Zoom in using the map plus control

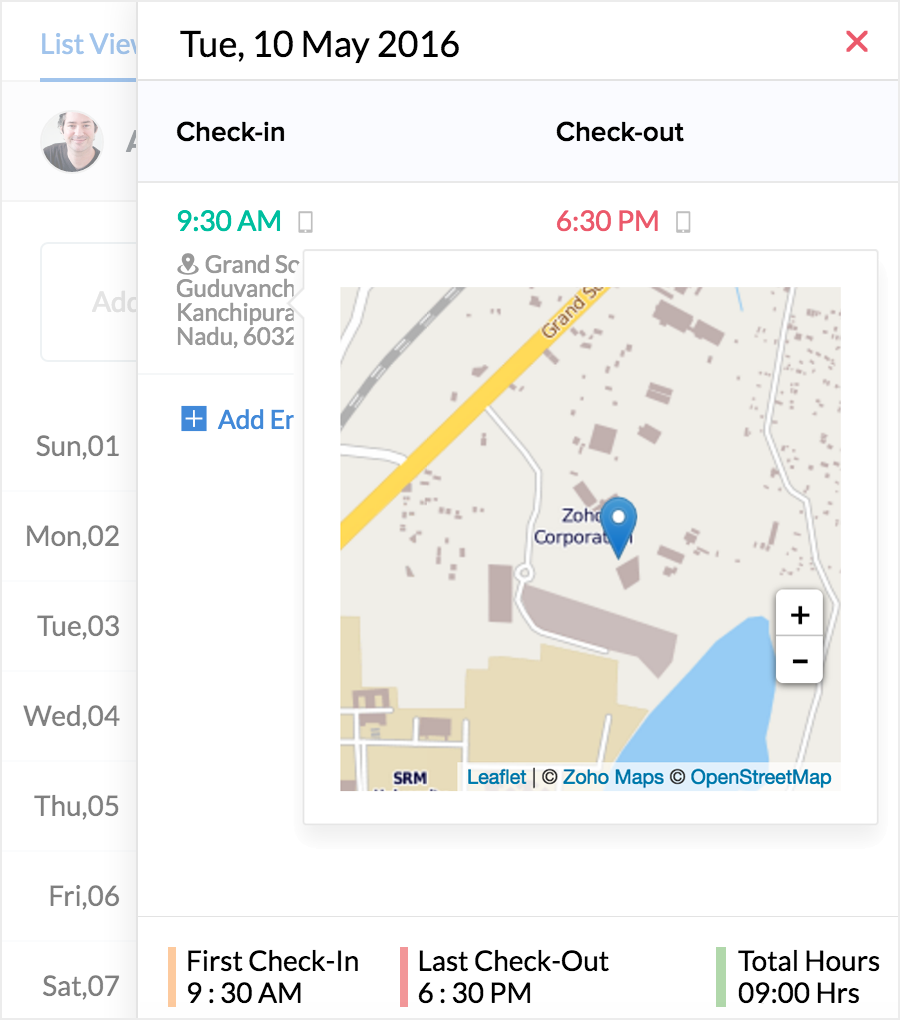(x=798, y=614)
